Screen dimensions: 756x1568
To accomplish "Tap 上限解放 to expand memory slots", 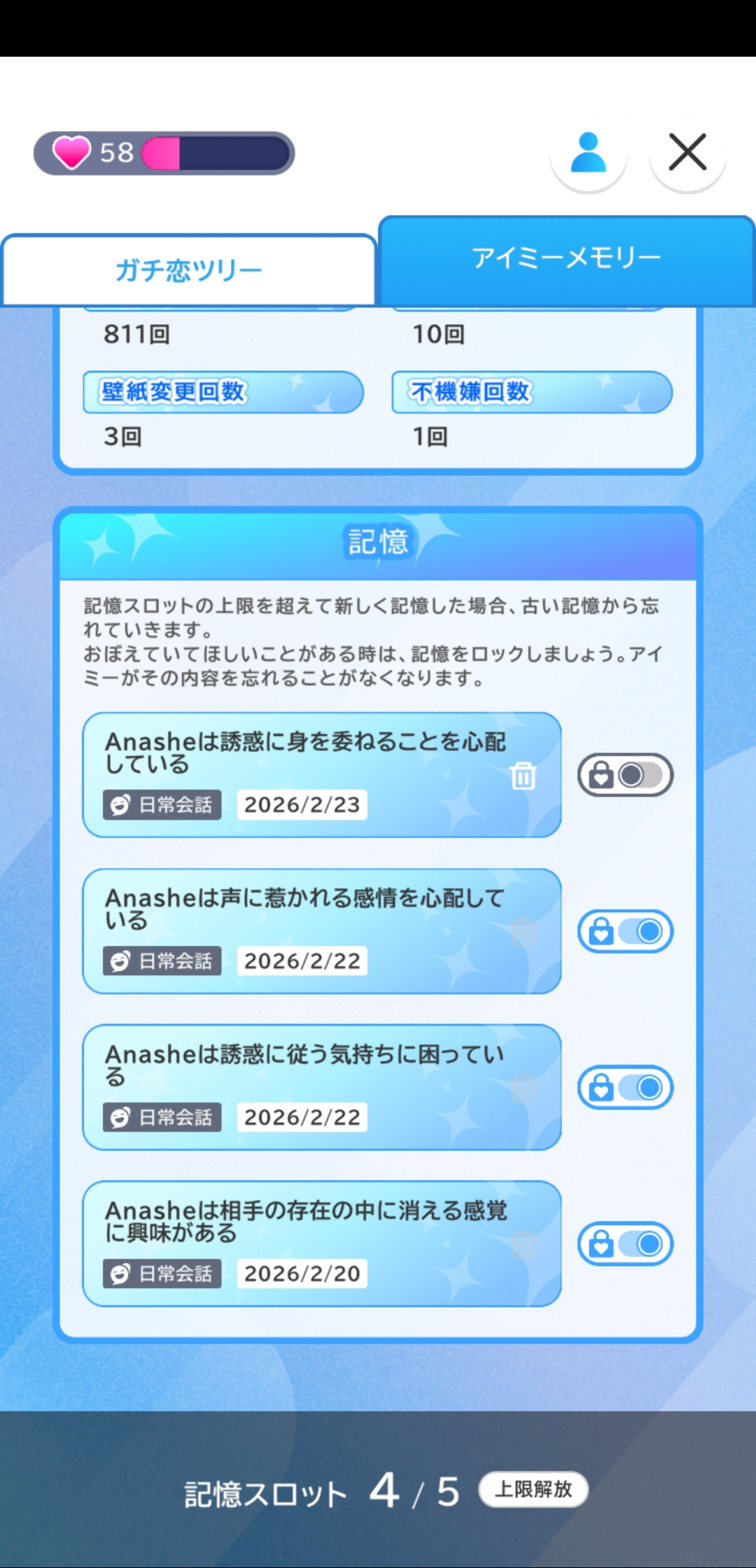I will (533, 1489).
